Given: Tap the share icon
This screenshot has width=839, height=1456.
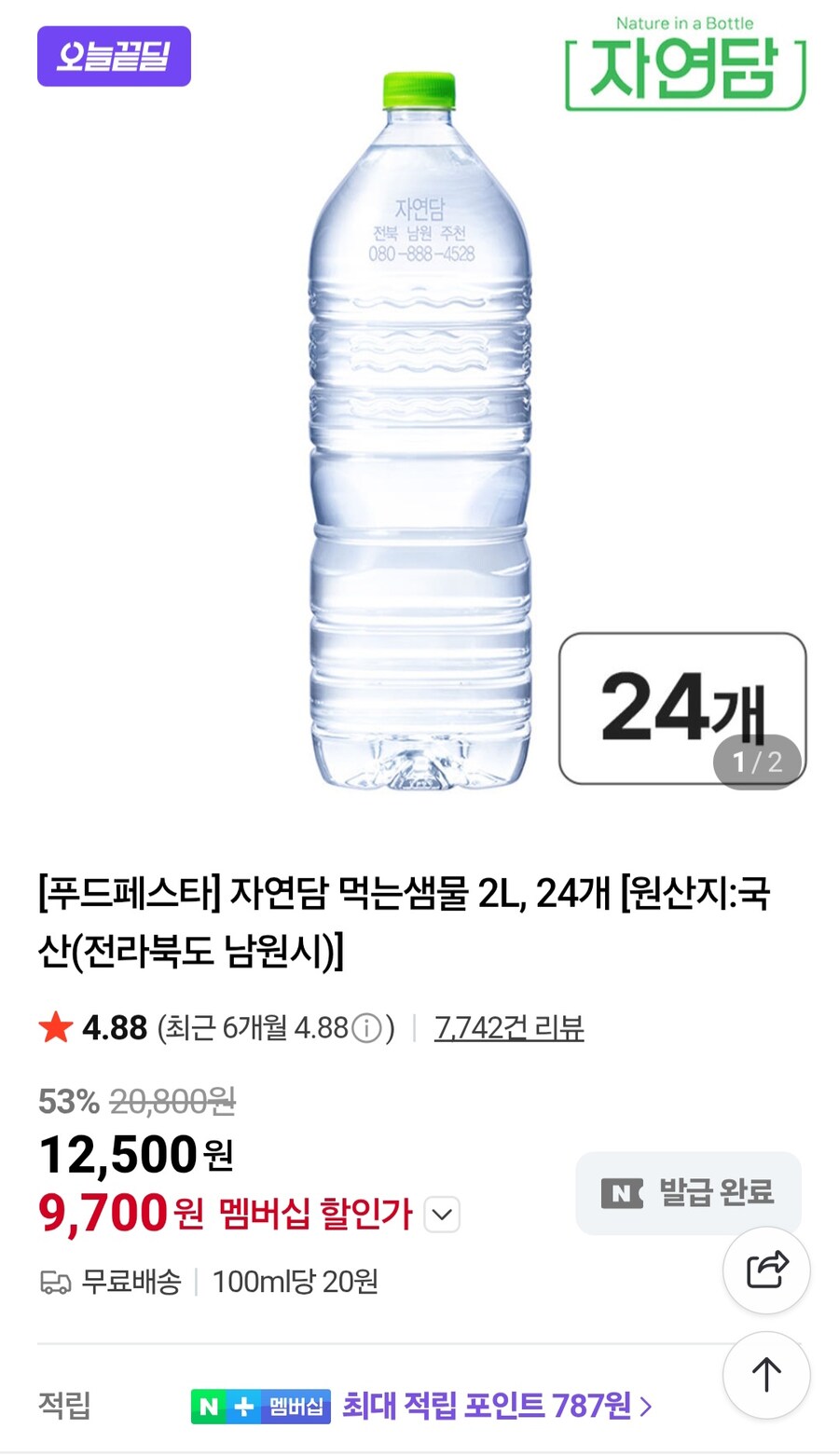Looking at the screenshot, I should pos(765,1269).
